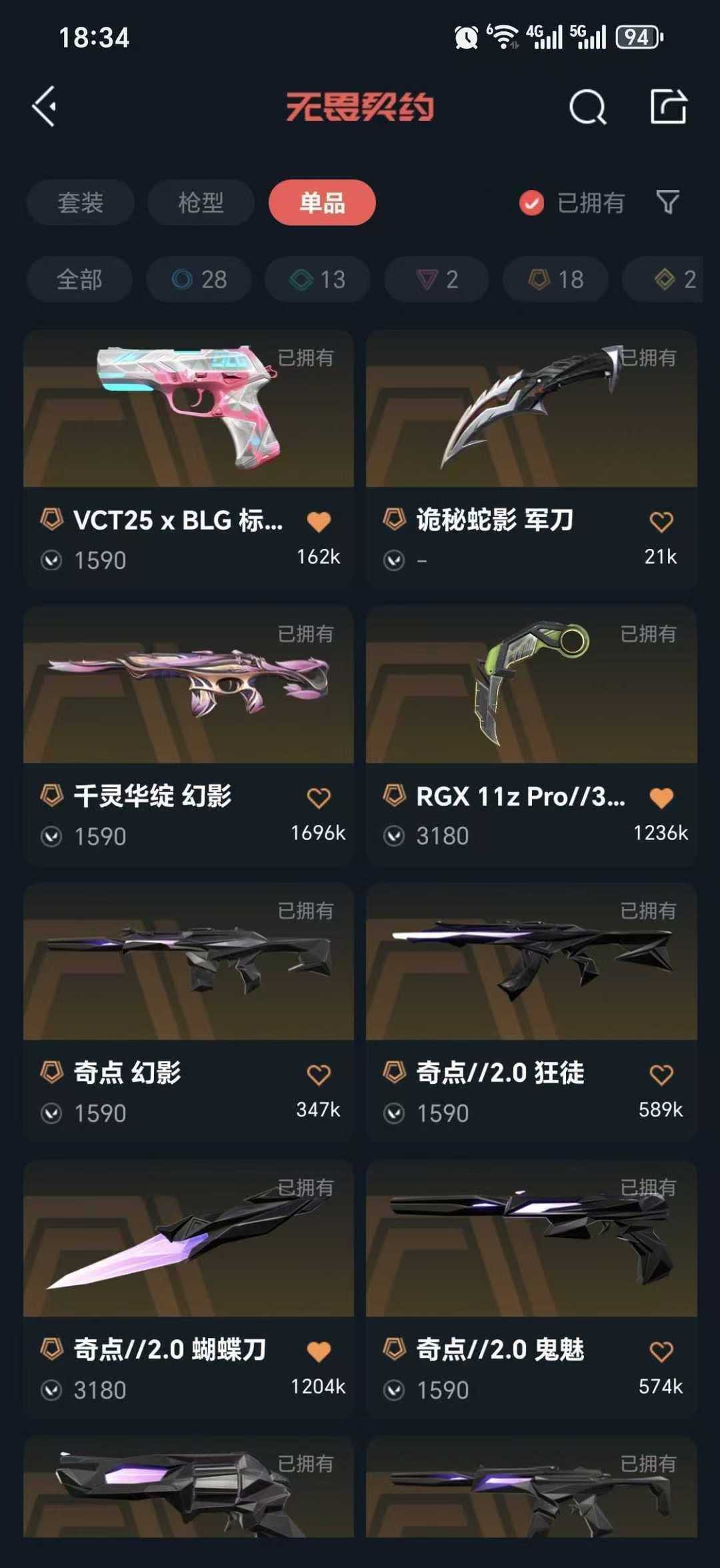Screen dimensions: 720x1568
Task: Select the blue rarity tier filter showing 28
Action: coord(198,280)
